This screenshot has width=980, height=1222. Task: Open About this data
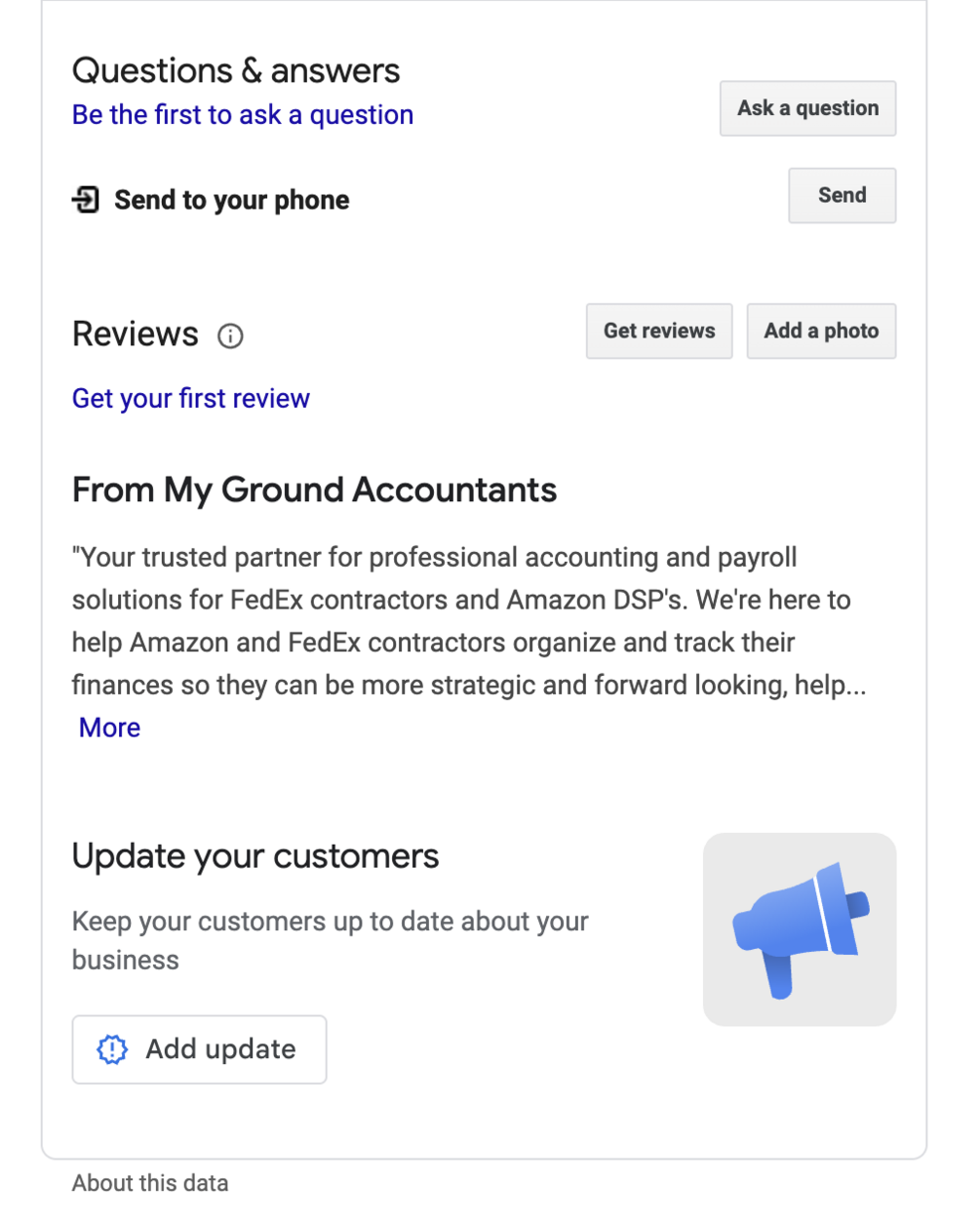click(x=150, y=1183)
